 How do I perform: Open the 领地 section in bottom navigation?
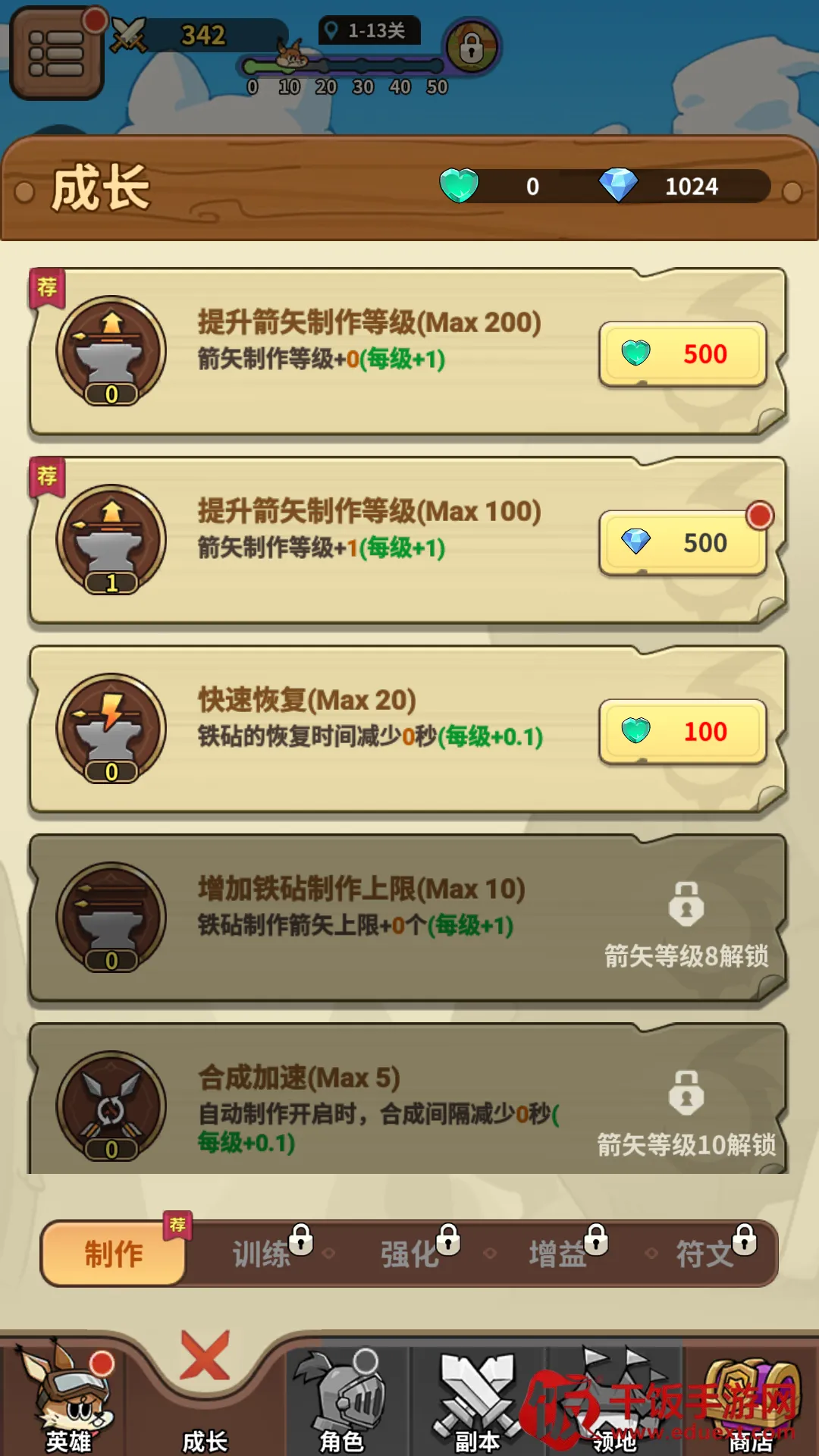614,1401
